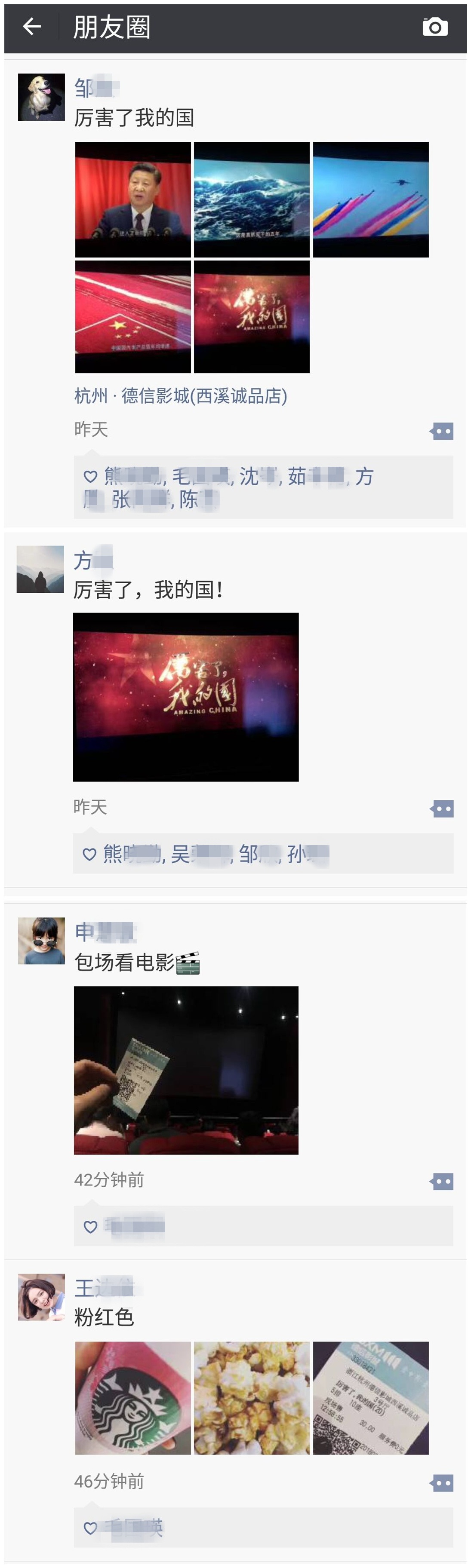Open the profile of 王 via her avatar
Viewport: 468px width, 1568px height.
coord(41,1296)
